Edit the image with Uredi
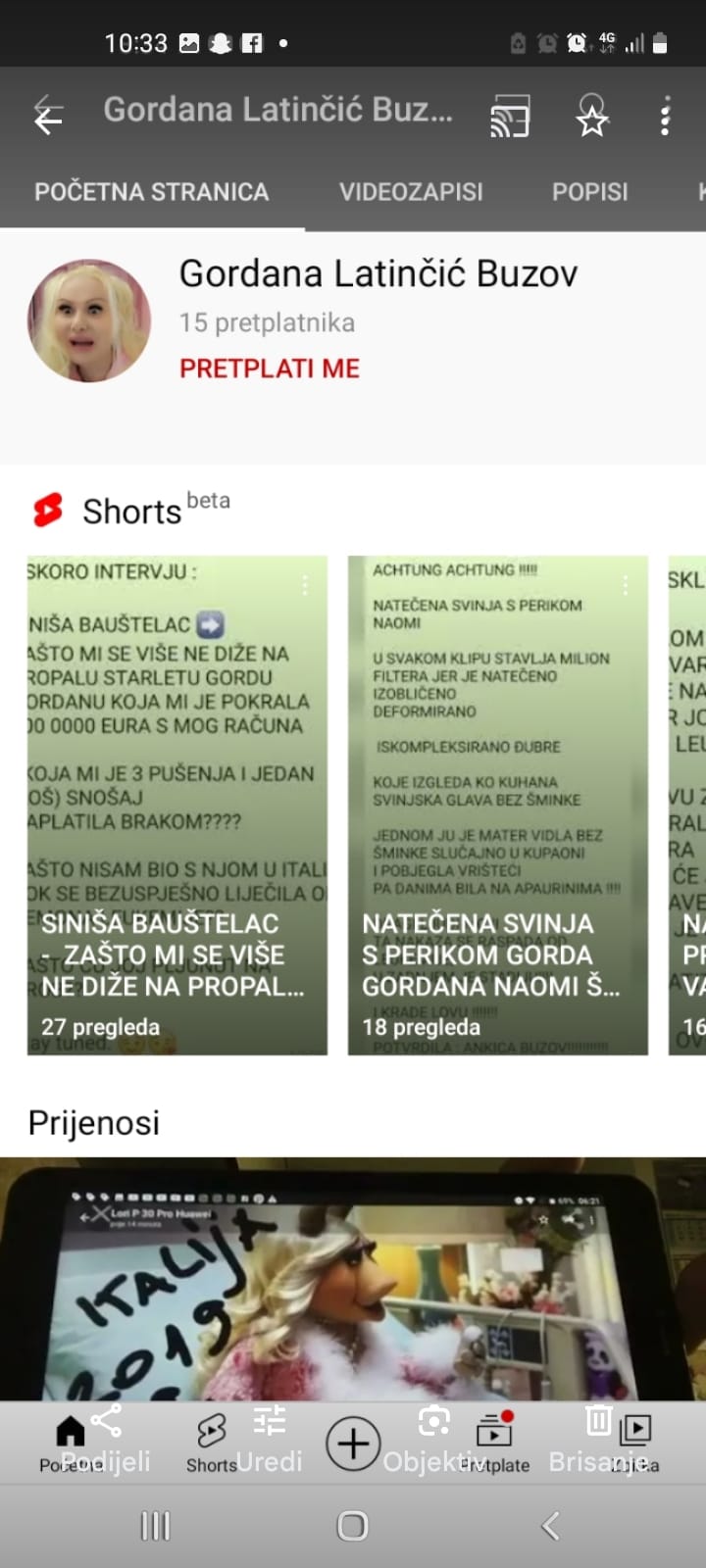This screenshot has width=706, height=1568. (x=269, y=1439)
